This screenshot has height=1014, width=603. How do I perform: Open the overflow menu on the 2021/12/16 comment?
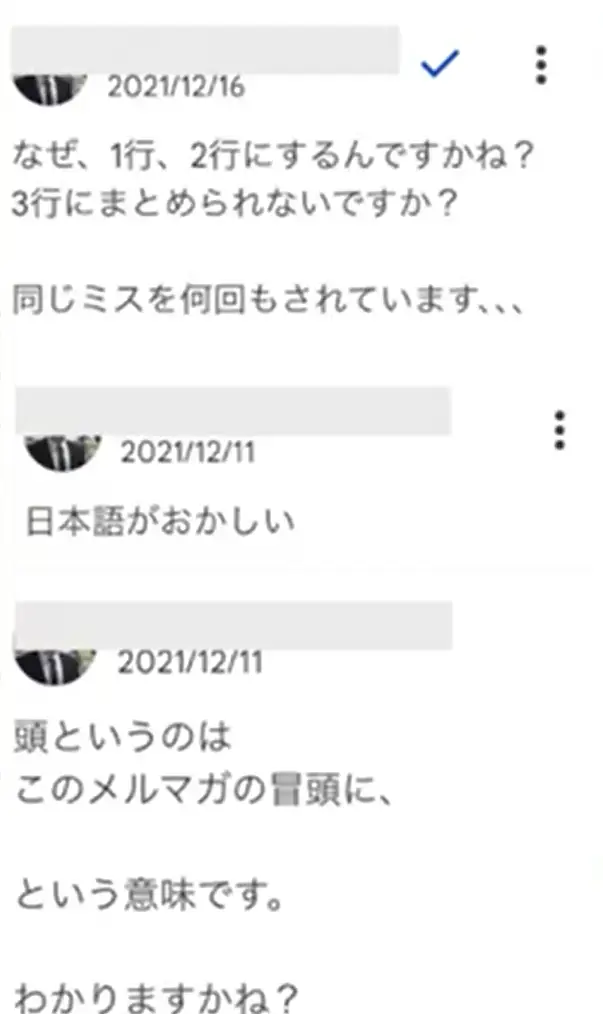coord(541,65)
